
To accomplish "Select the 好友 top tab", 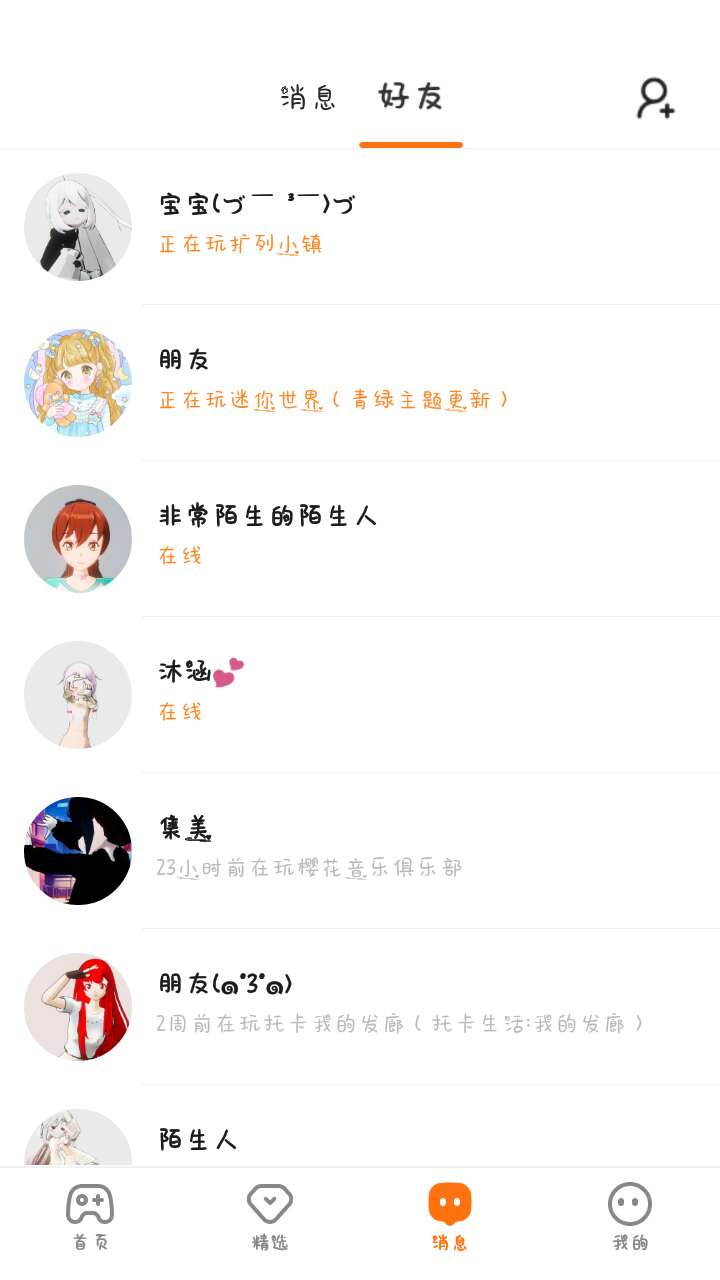I will click(410, 97).
